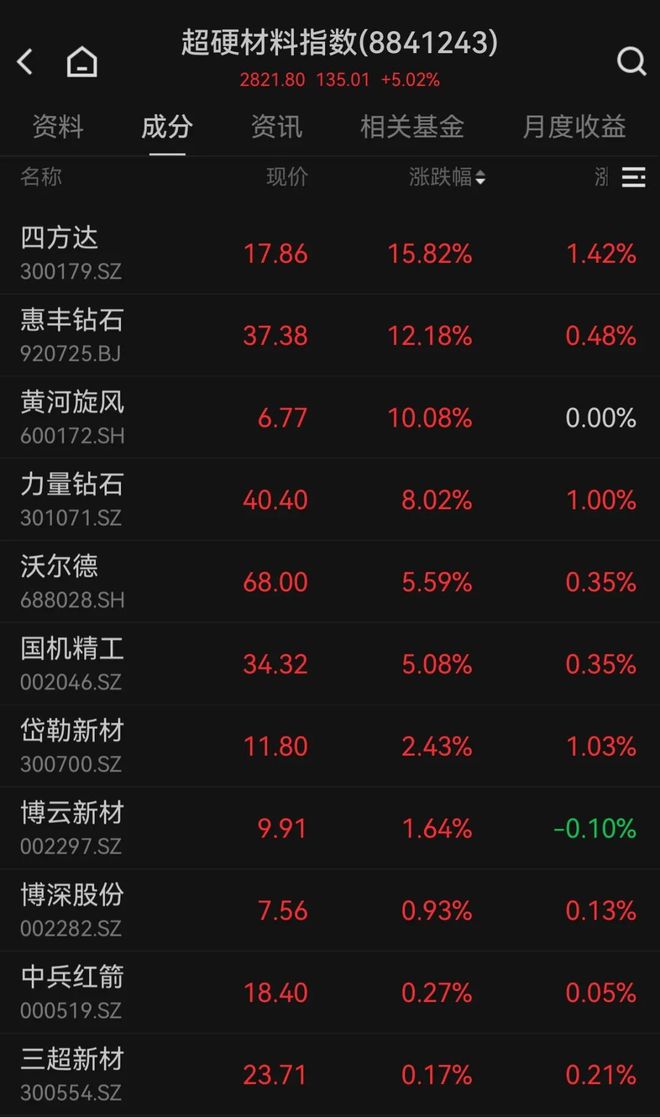Sort the list by 涨跌幅

tap(447, 178)
